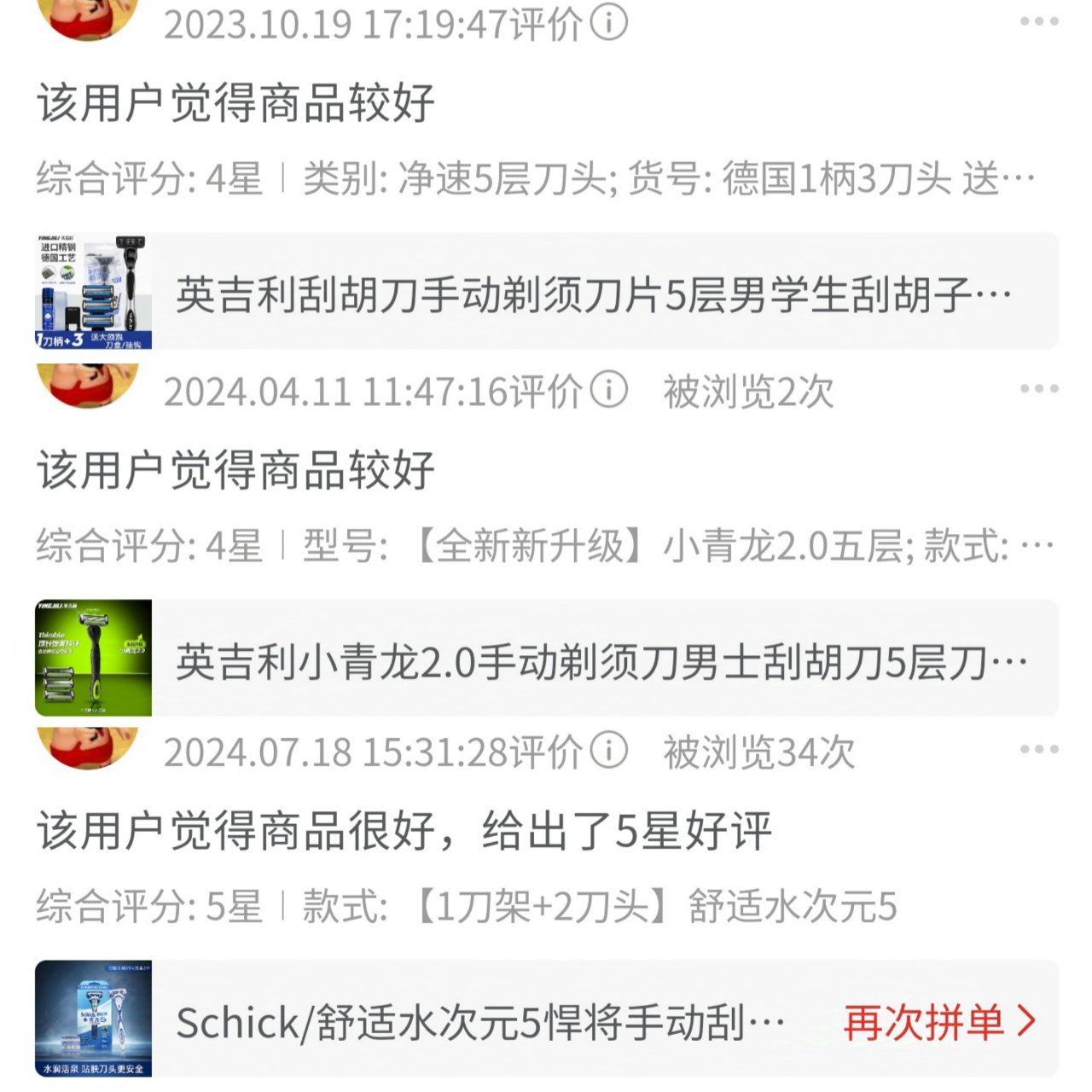The height and width of the screenshot is (1092, 1092).
Task: Open overflow menu on 2024.07.18 review
Action: click(x=1038, y=750)
